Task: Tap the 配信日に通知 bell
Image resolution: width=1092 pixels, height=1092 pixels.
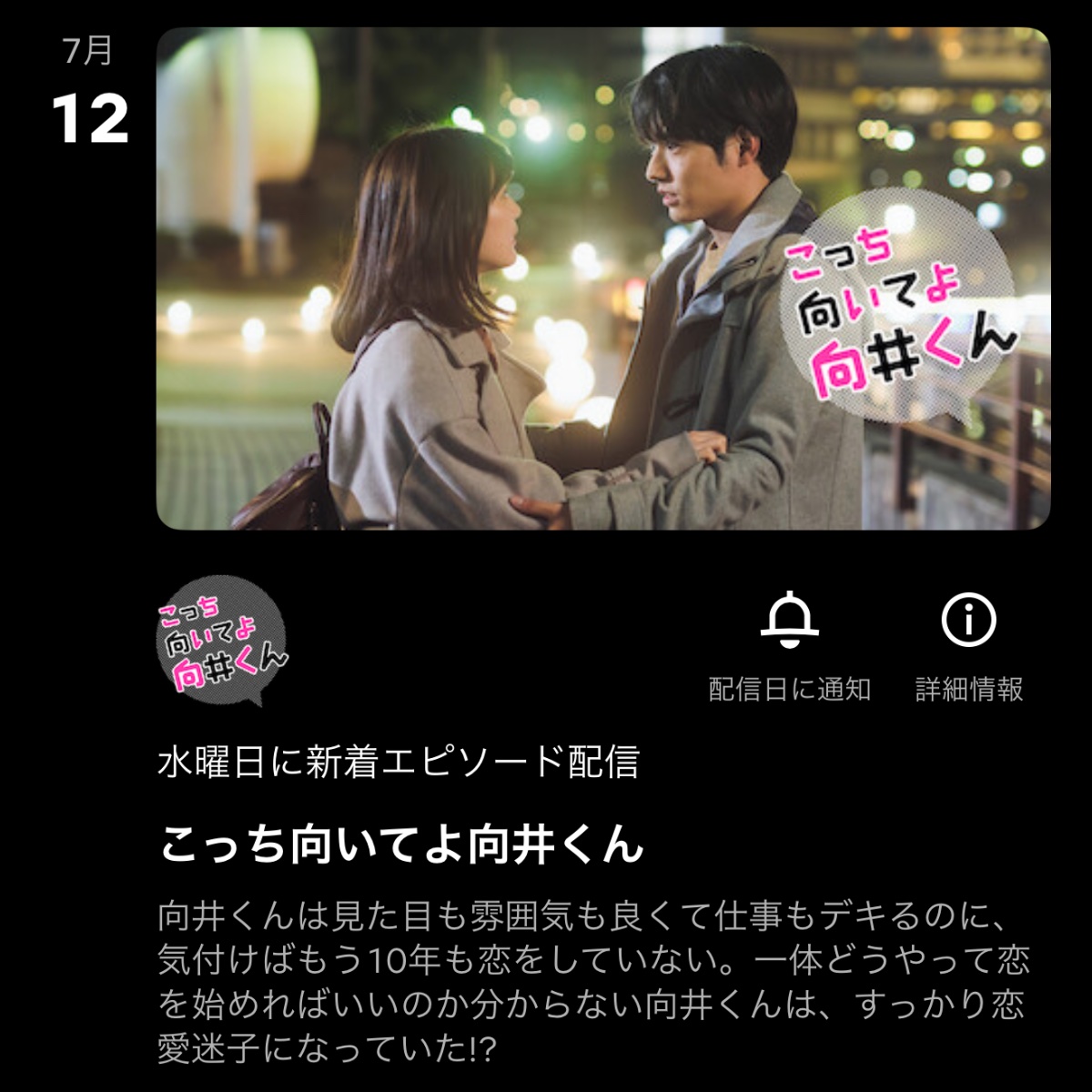Action: [x=789, y=622]
